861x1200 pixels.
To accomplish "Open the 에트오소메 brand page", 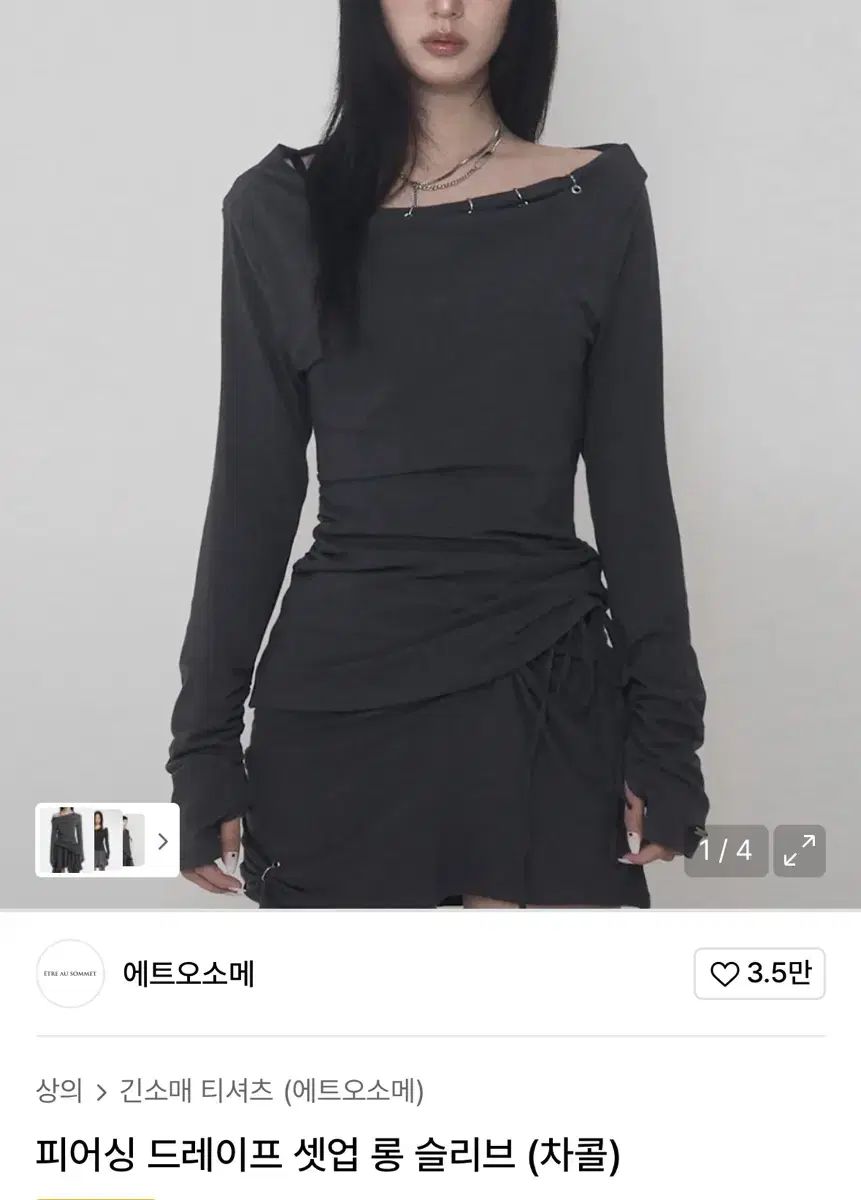I will [188, 973].
